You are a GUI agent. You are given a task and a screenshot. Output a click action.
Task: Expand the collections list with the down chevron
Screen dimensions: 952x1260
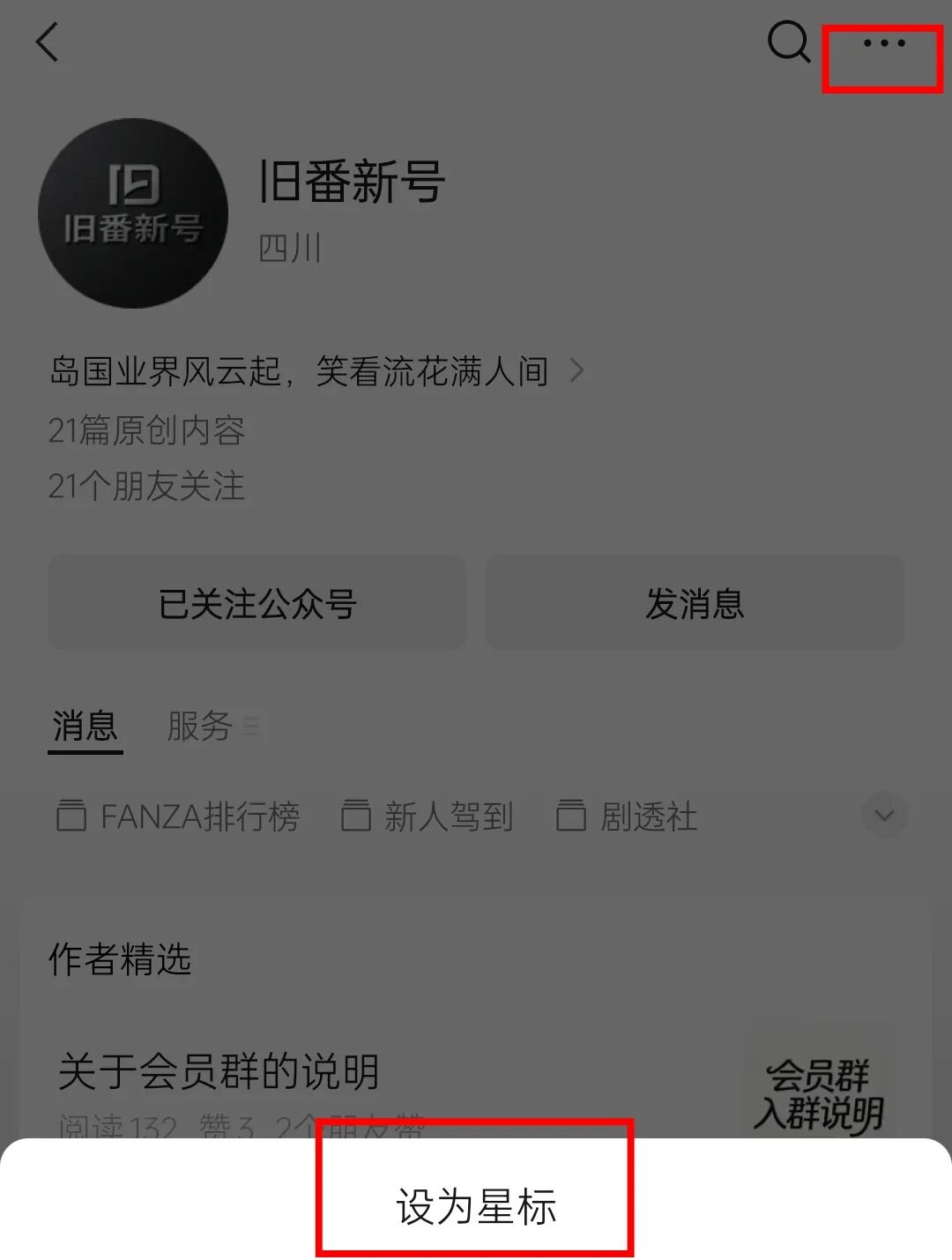point(884,815)
